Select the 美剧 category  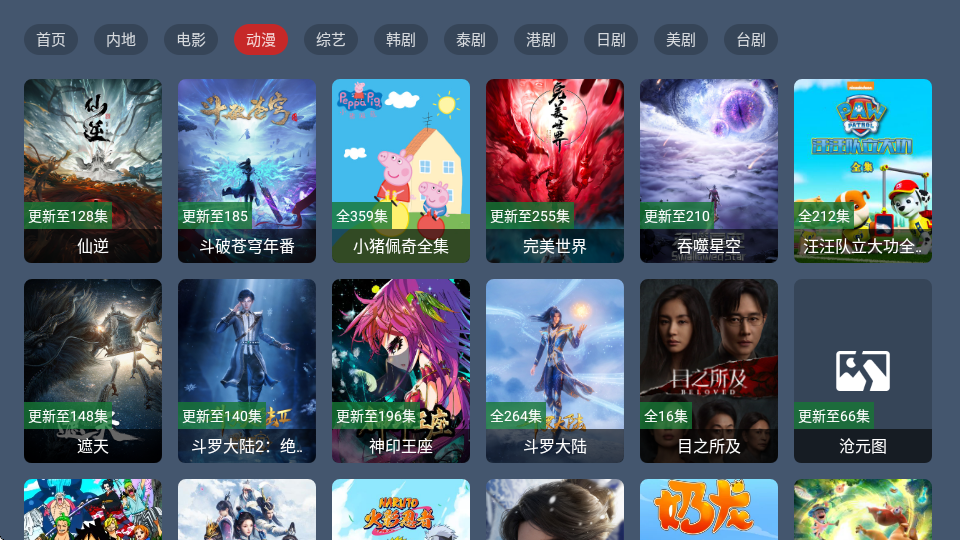point(681,40)
